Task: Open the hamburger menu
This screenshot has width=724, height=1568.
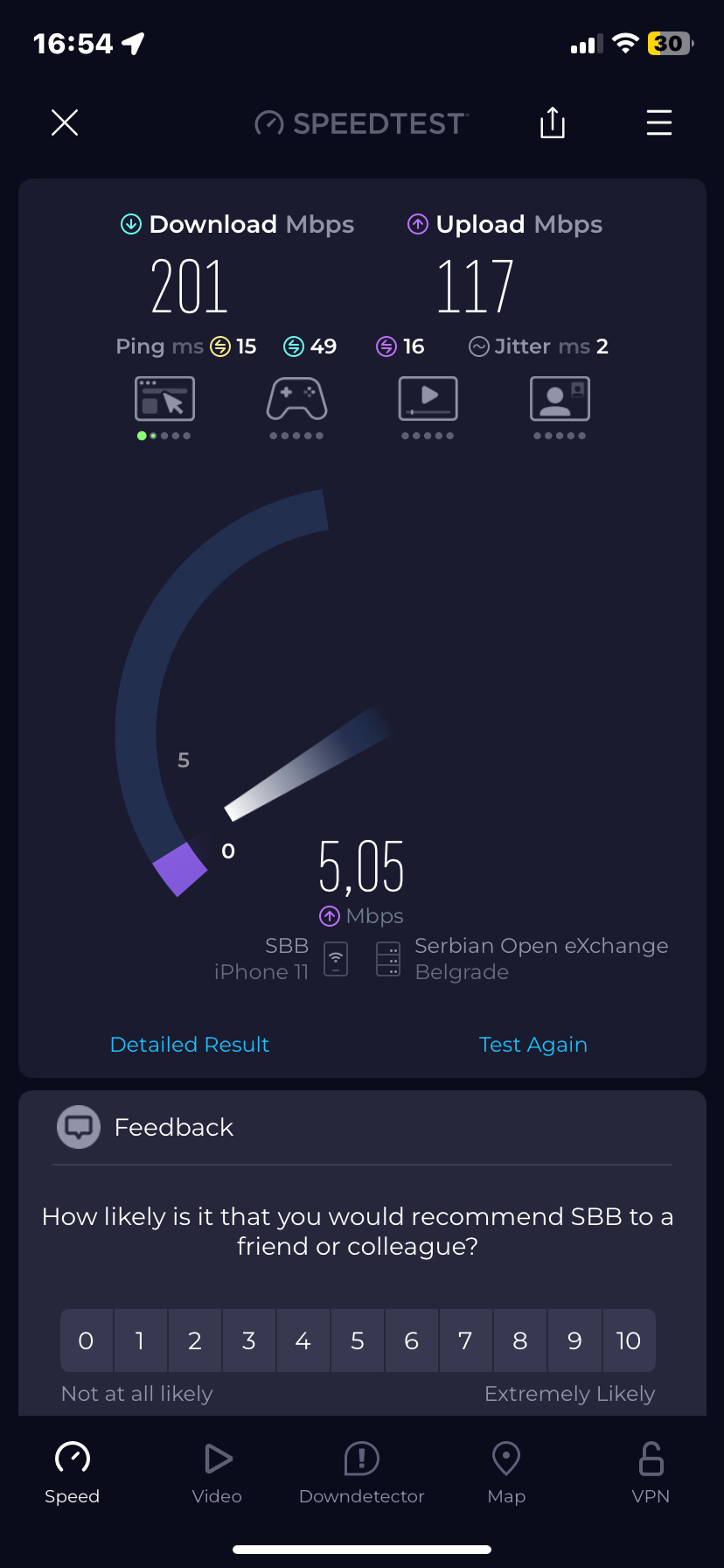Action: (x=658, y=122)
